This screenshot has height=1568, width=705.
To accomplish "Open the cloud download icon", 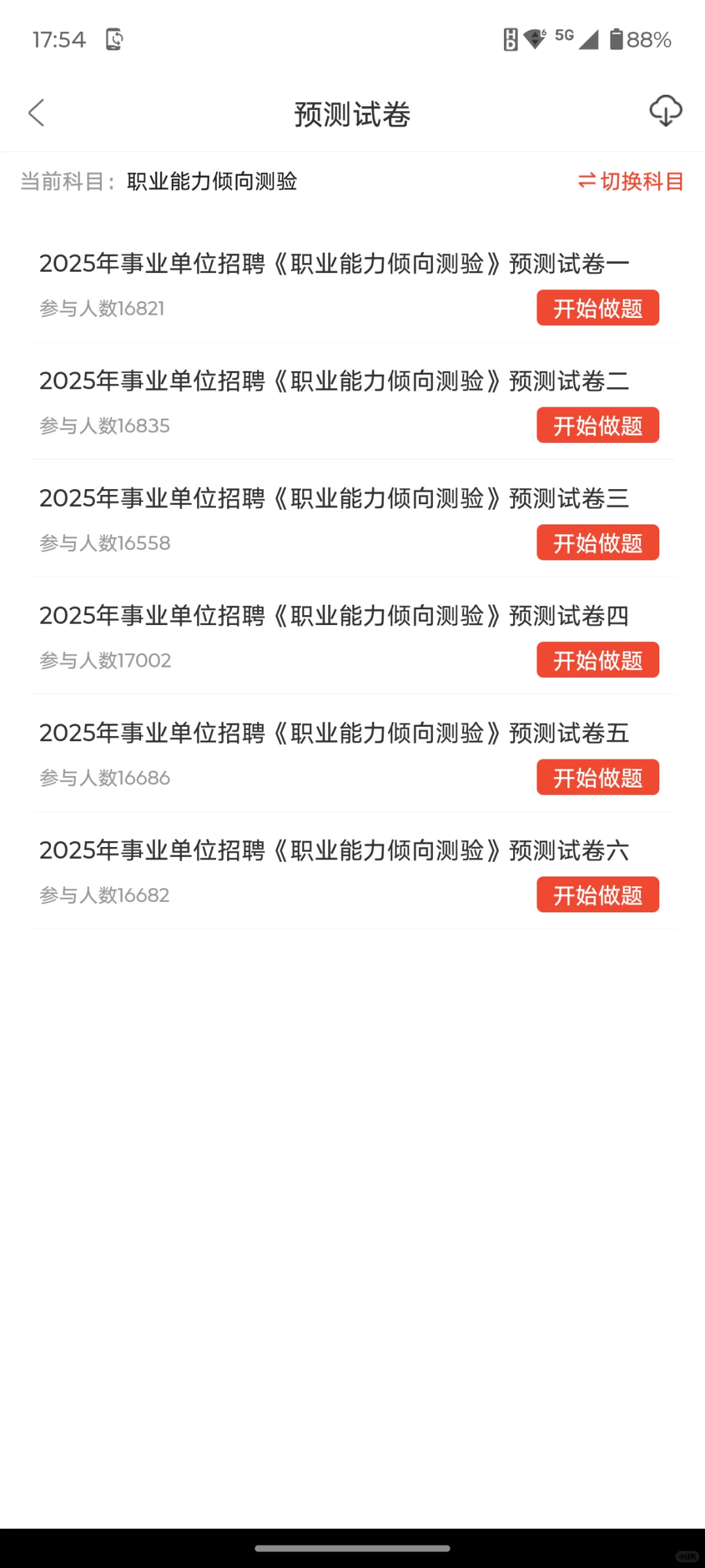I will pyautogui.click(x=665, y=111).
